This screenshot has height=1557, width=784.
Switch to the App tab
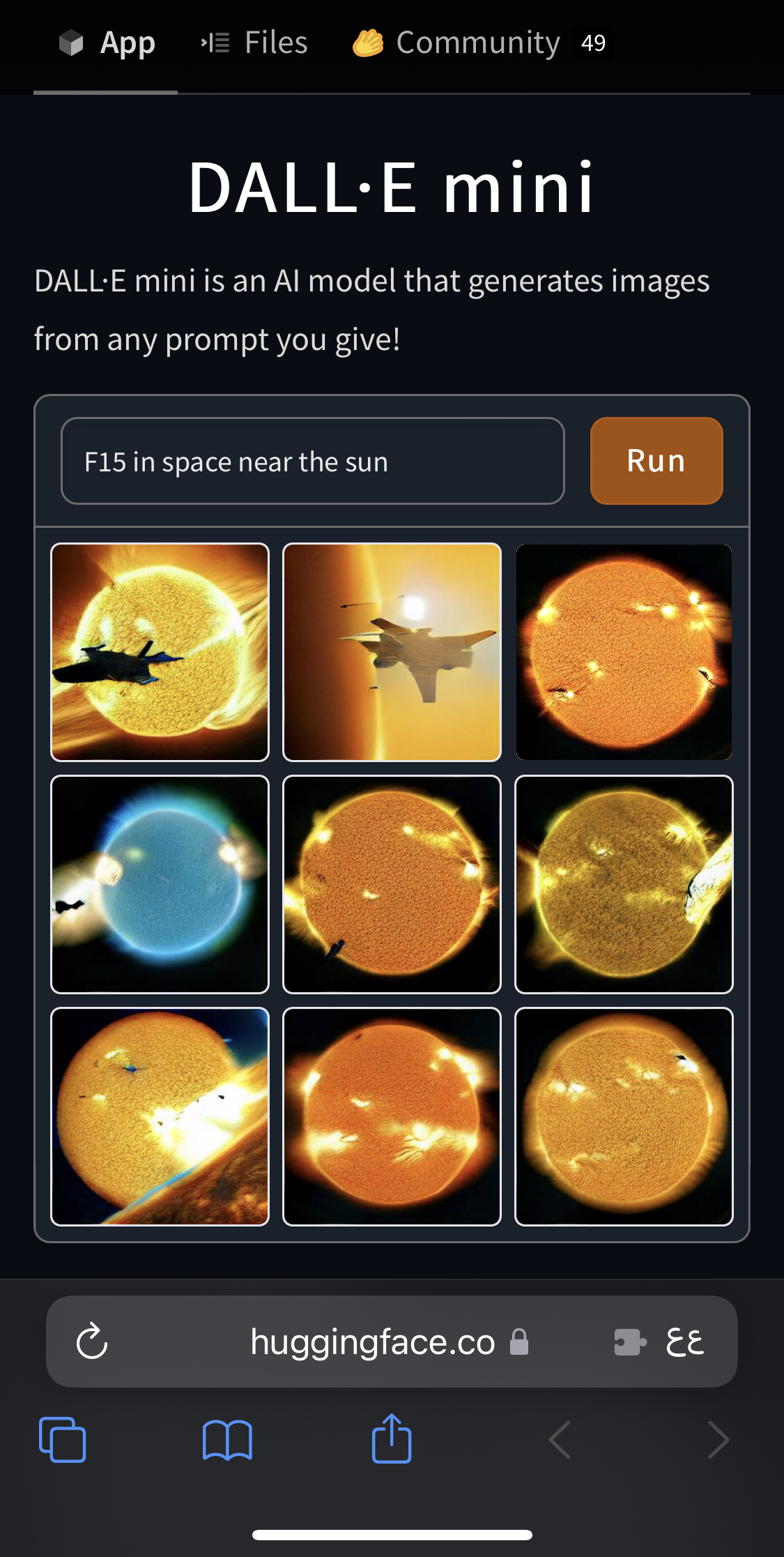point(107,43)
